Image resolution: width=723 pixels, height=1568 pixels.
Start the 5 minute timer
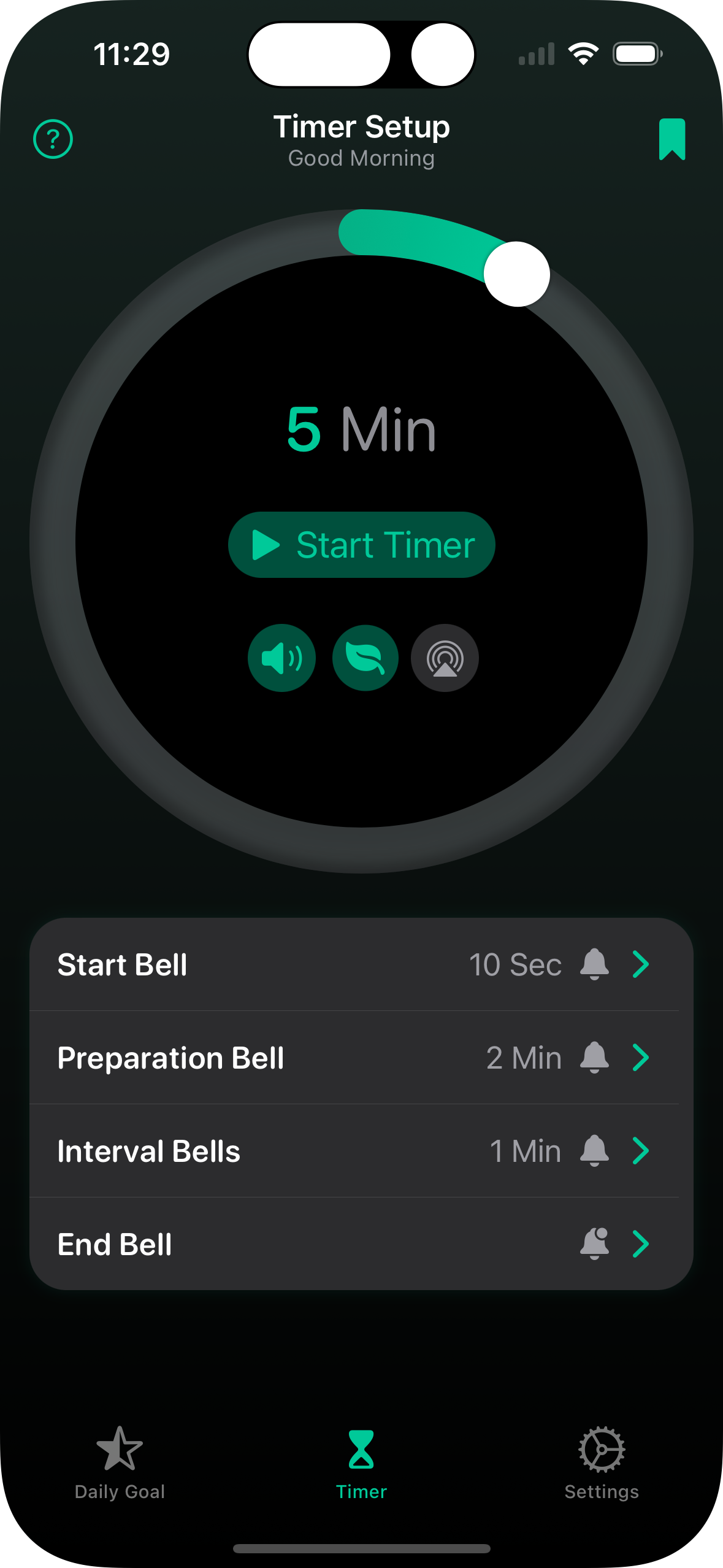click(361, 545)
